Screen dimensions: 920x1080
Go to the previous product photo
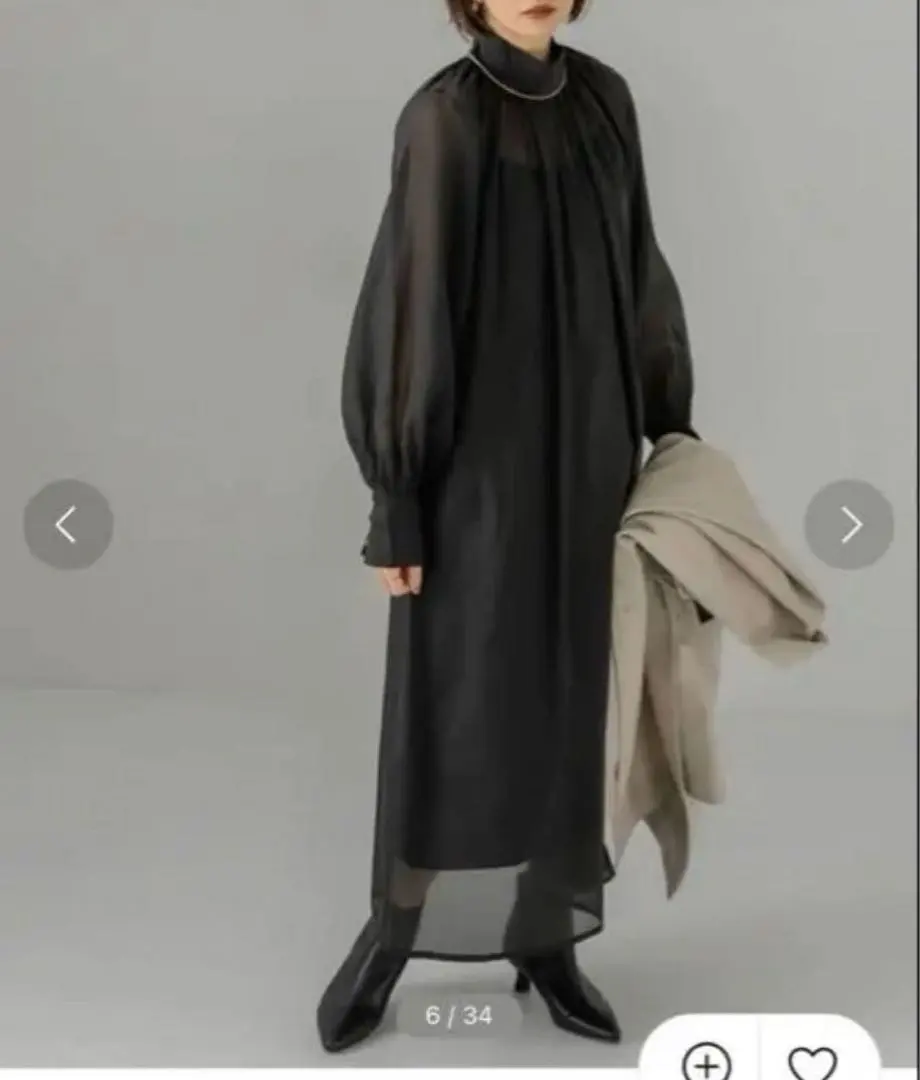point(67,524)
